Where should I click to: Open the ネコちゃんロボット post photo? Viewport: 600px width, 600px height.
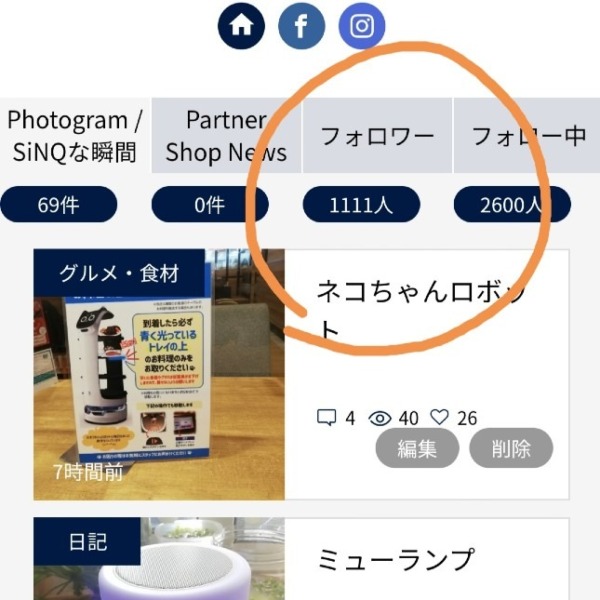tap(159, 375)
